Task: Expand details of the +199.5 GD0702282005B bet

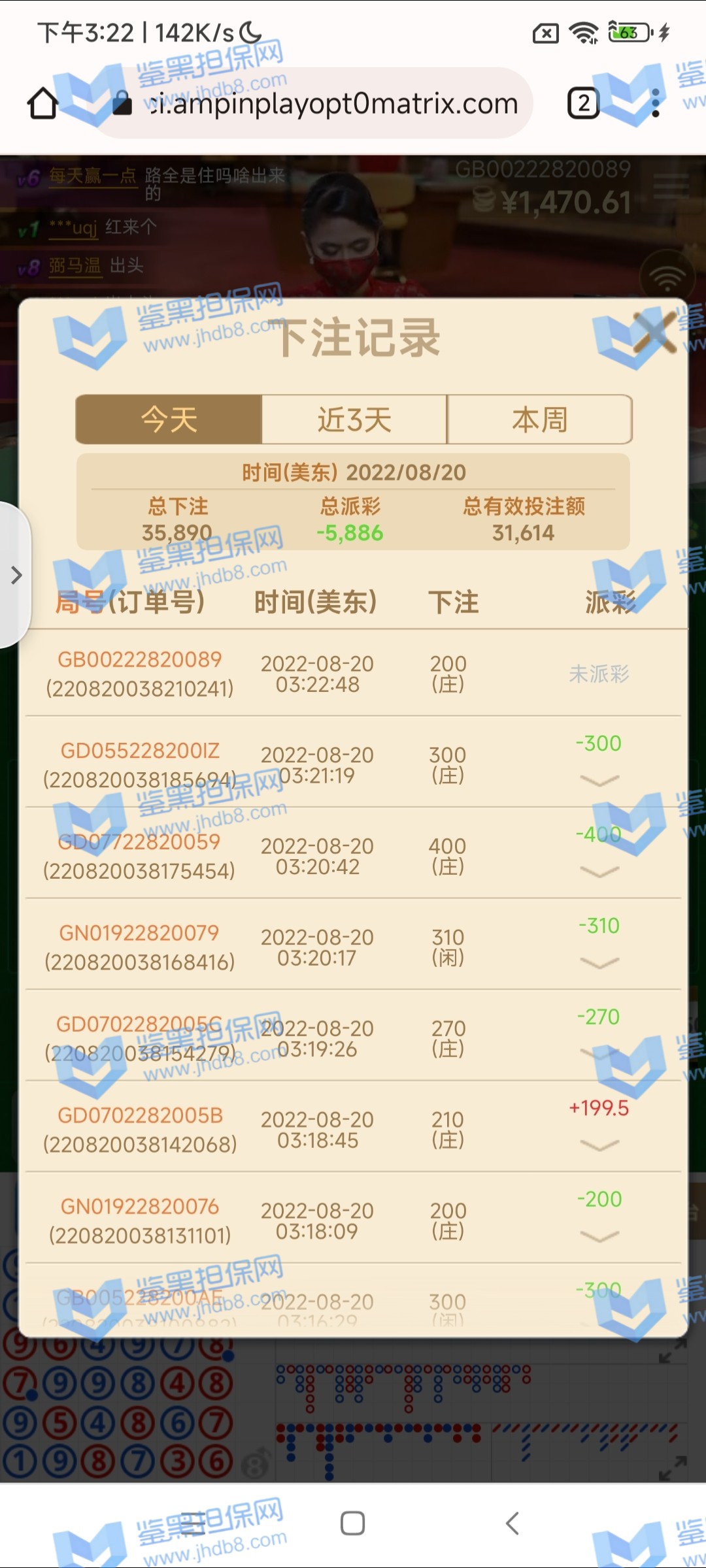Action: [x=599, y=1145]
